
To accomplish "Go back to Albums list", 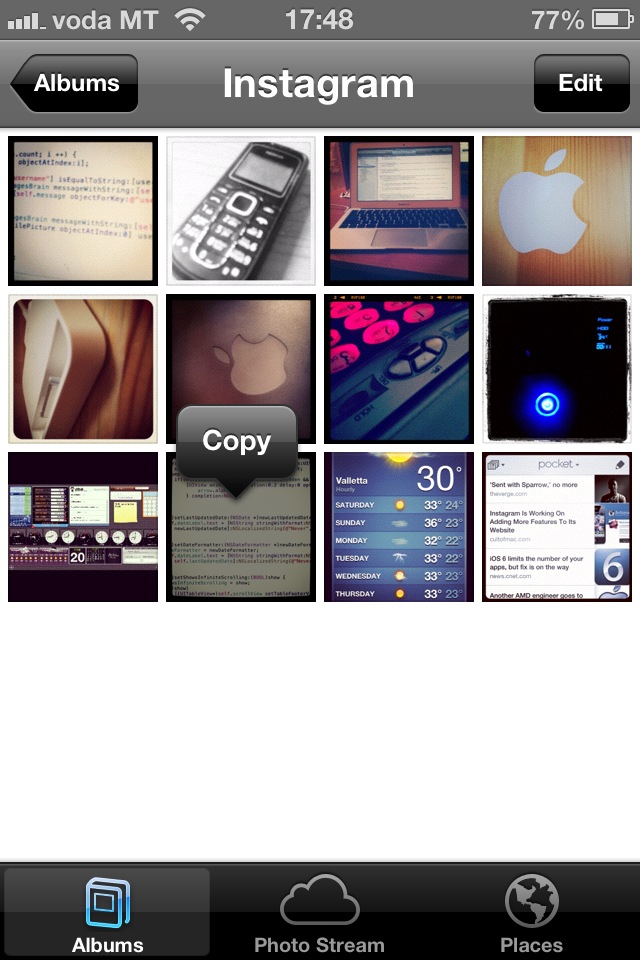I will [x=76, y=84].
